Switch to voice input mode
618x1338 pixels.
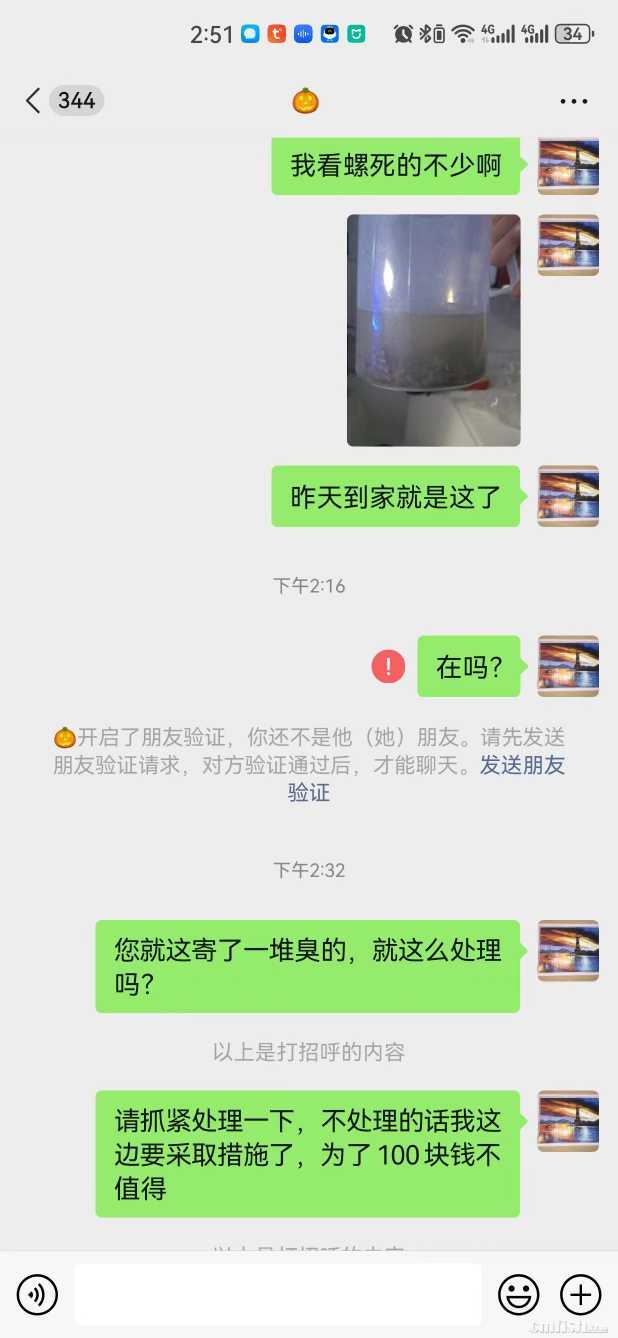click(x=37, y=1295)
